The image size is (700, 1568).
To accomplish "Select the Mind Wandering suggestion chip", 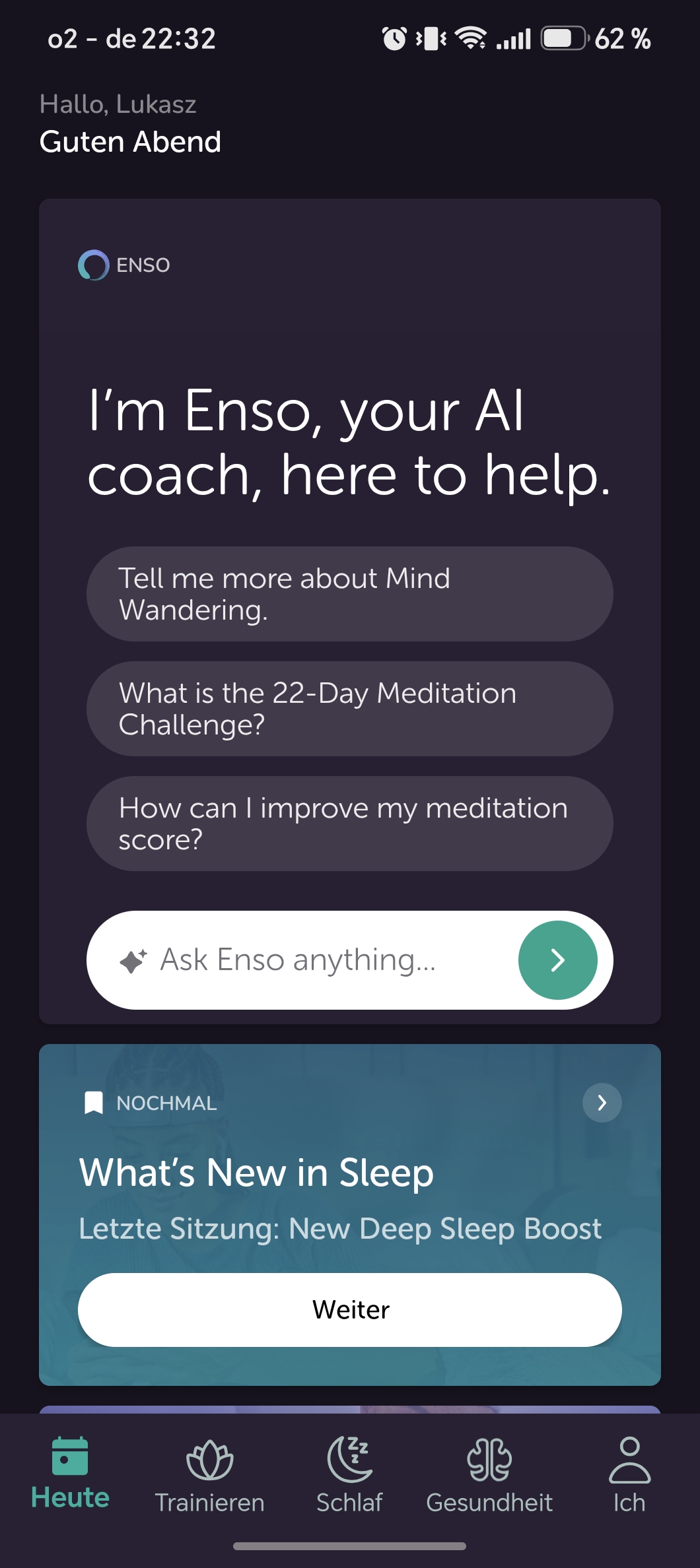I will tap(349, 594).
